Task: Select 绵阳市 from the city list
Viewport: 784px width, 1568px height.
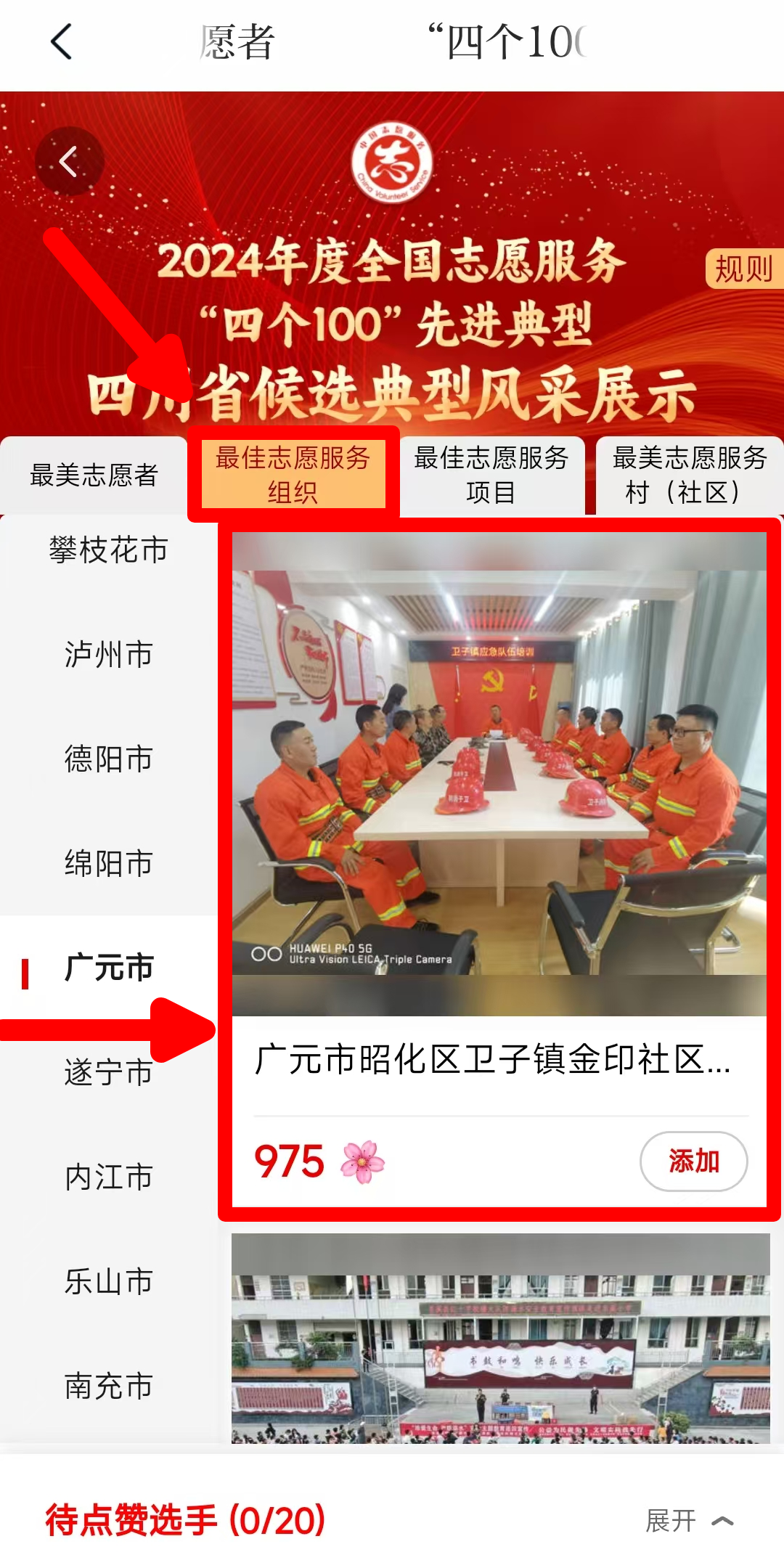Action: click(108, 864)
